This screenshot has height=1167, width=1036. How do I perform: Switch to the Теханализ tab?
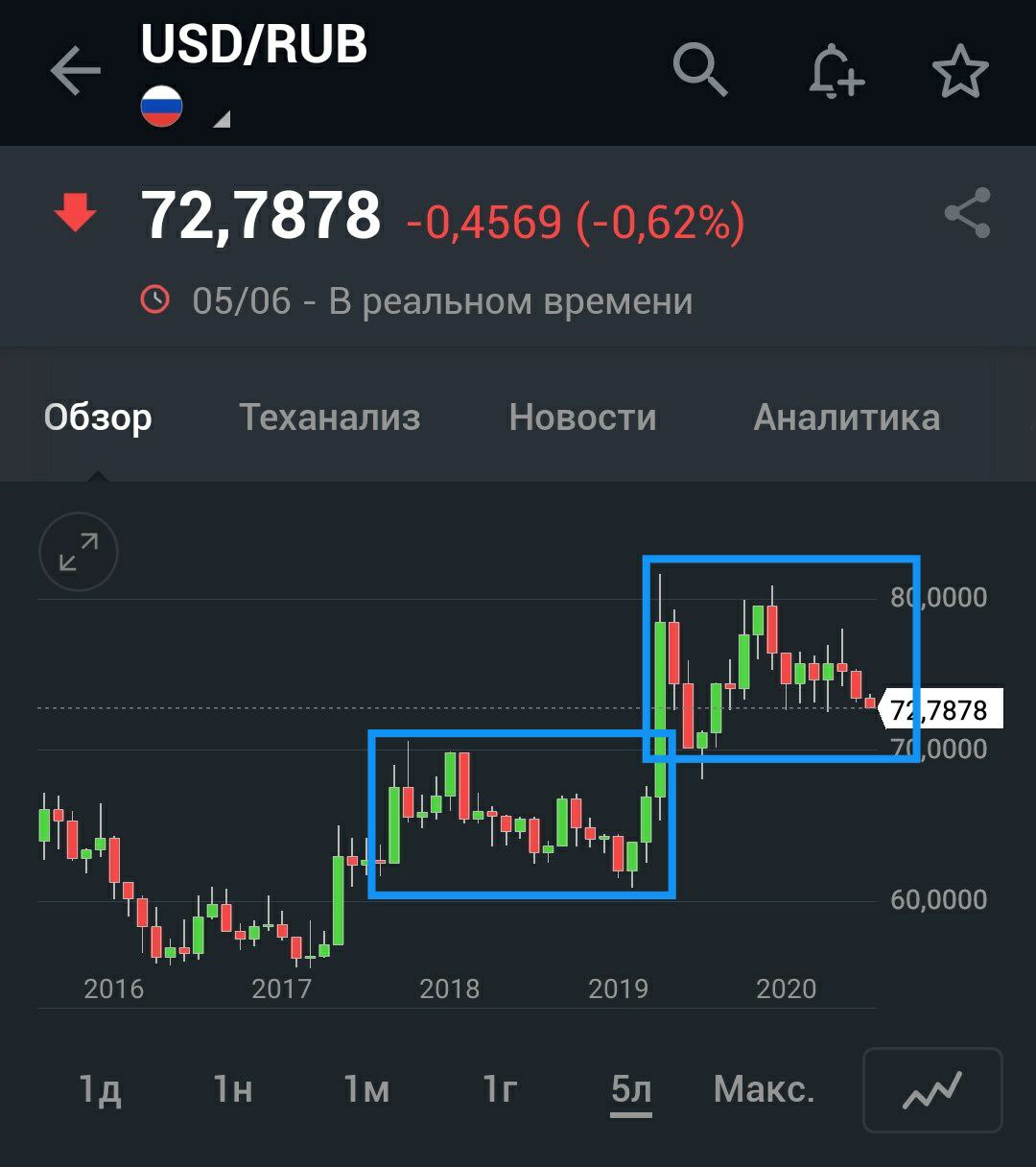point(329,417)
